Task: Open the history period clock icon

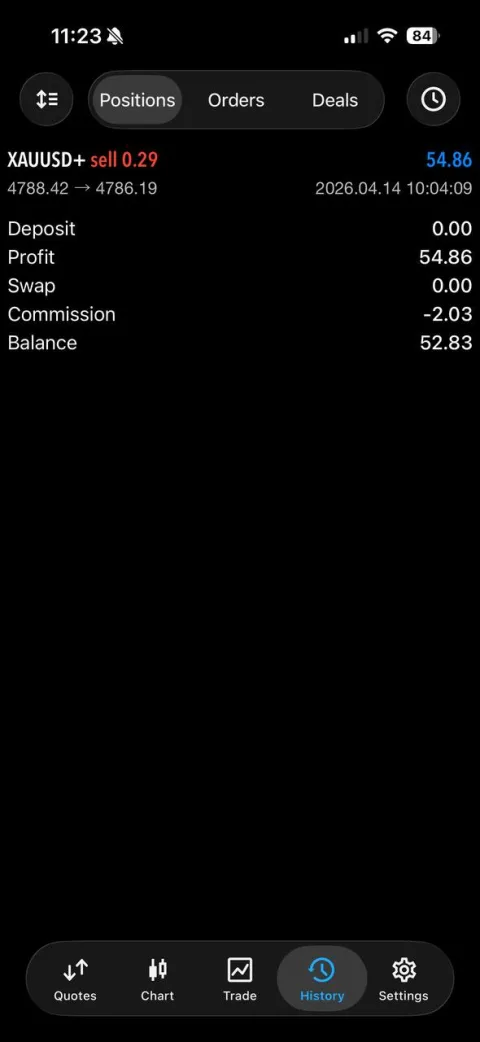Action: pyautogui.click(x=433, y=100)
